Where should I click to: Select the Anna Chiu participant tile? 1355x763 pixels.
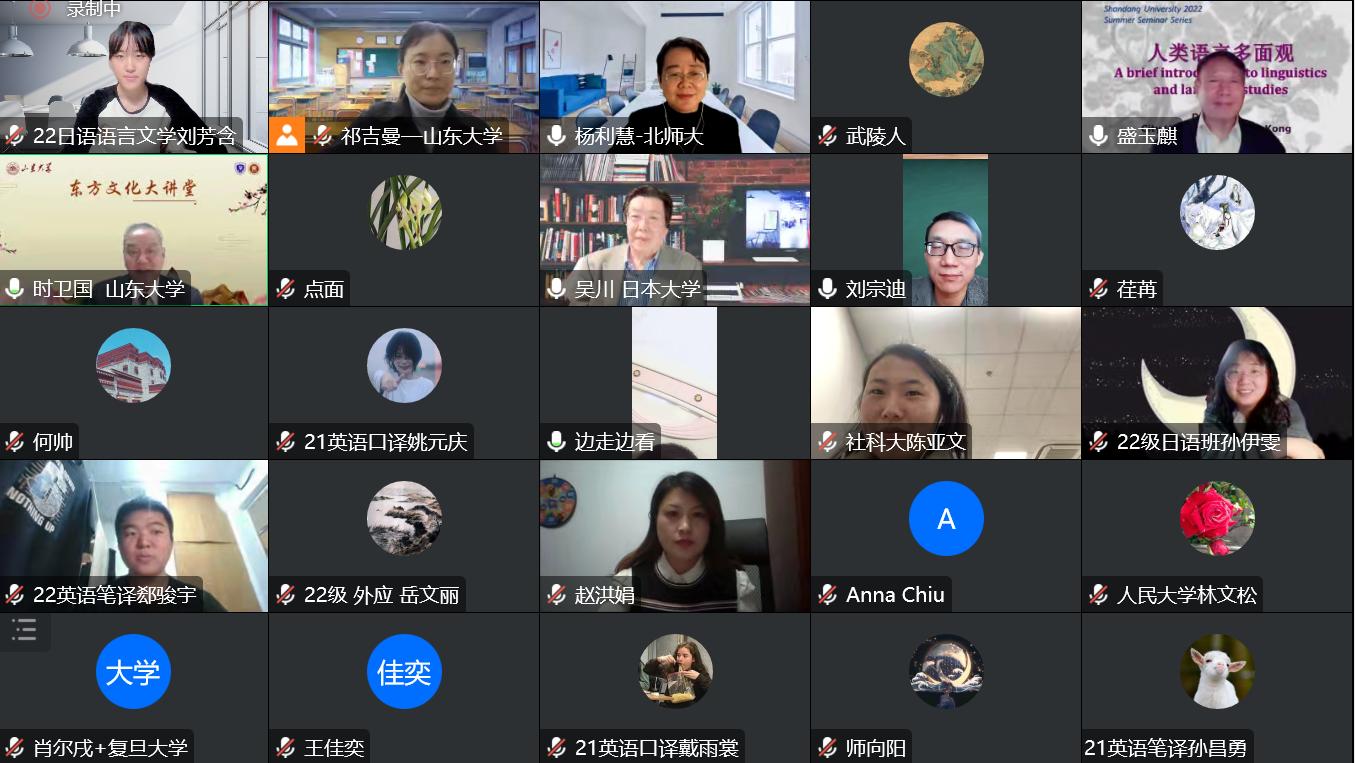[945, 536]
